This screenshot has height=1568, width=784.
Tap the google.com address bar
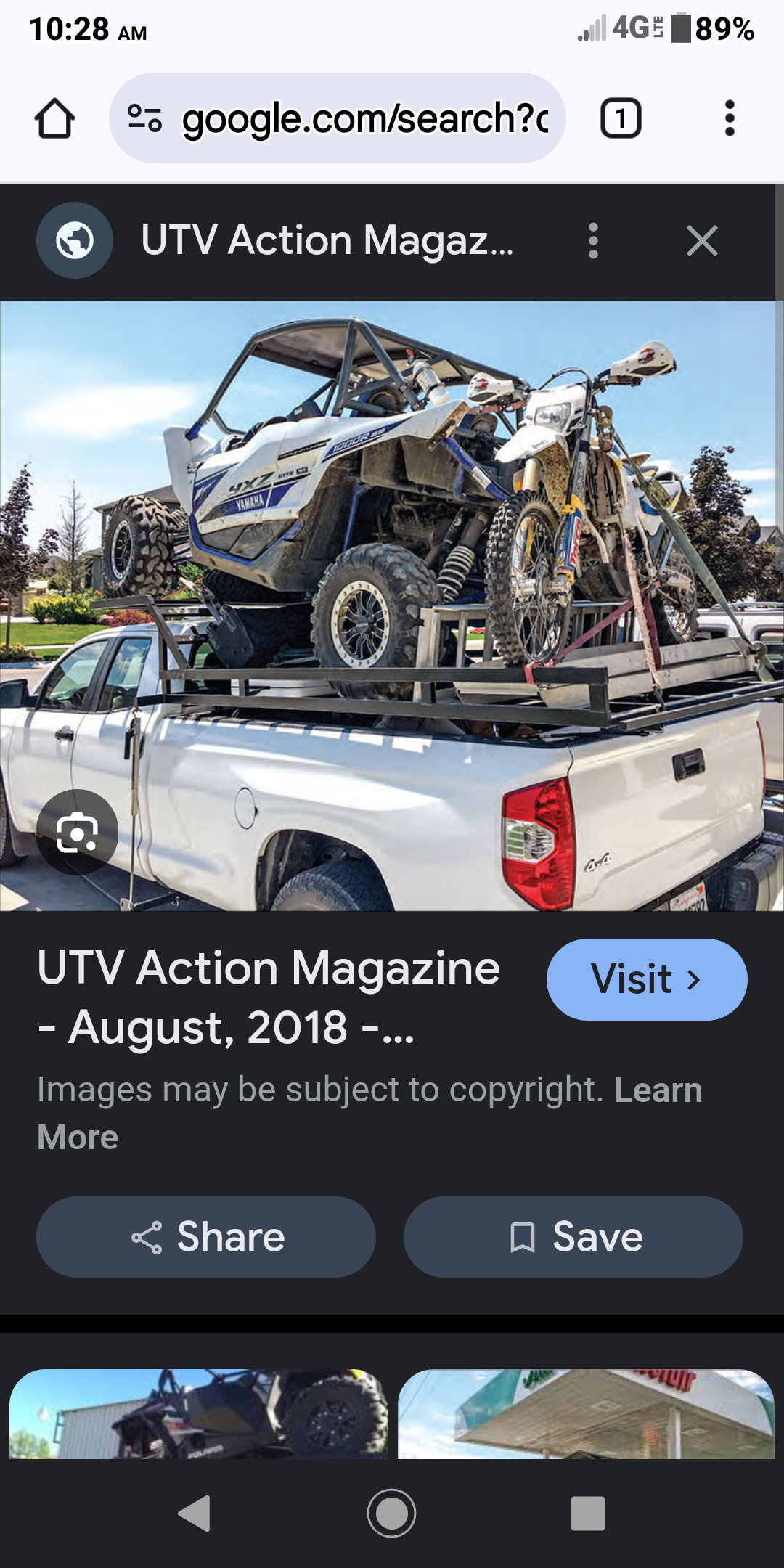point(338,118)
